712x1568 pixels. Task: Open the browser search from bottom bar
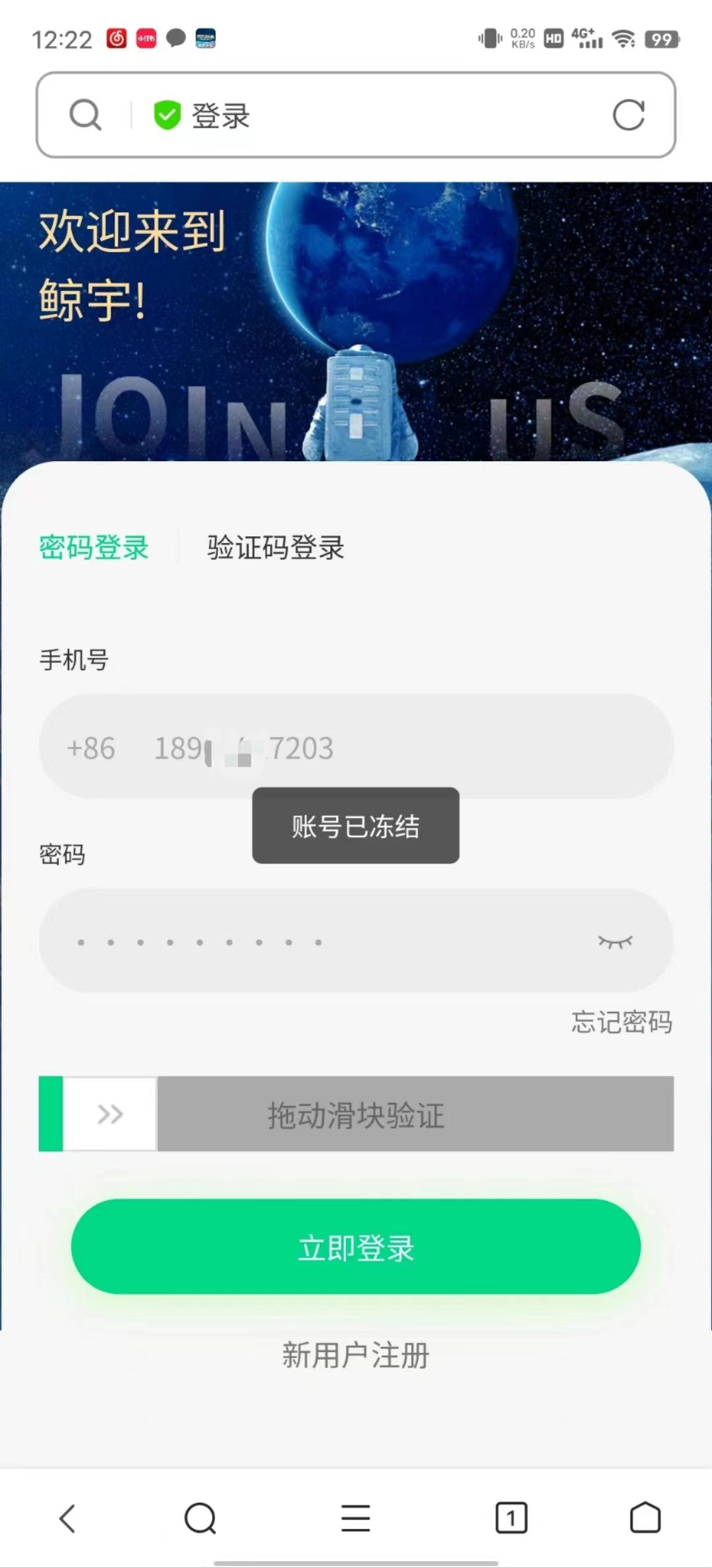click(x=200, y=1518)
